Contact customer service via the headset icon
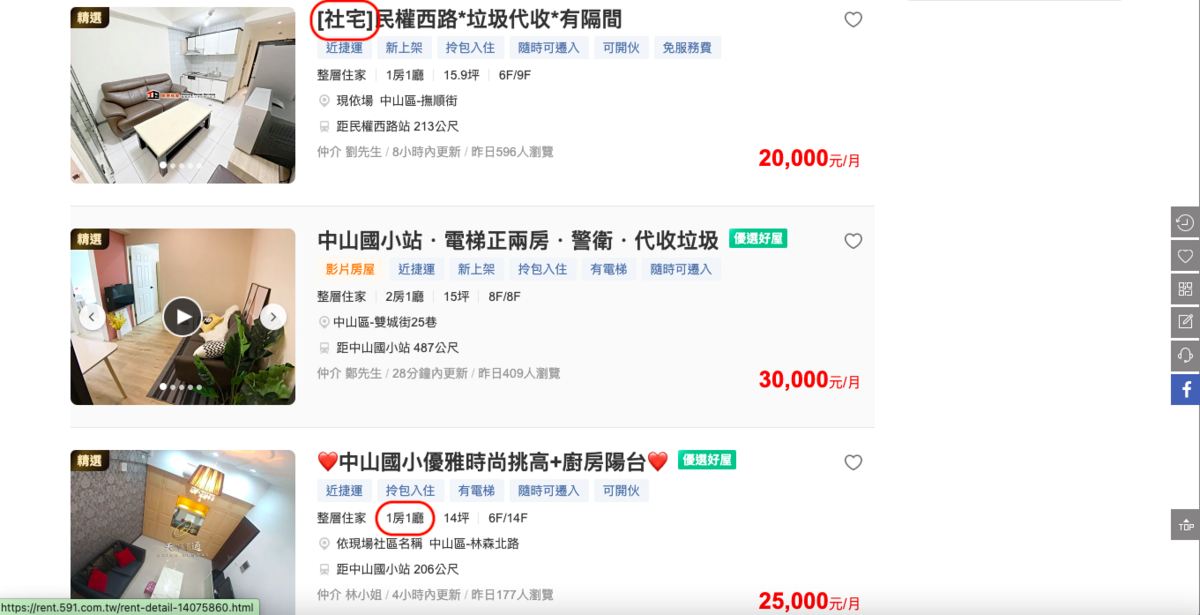 pos(1185,355)
